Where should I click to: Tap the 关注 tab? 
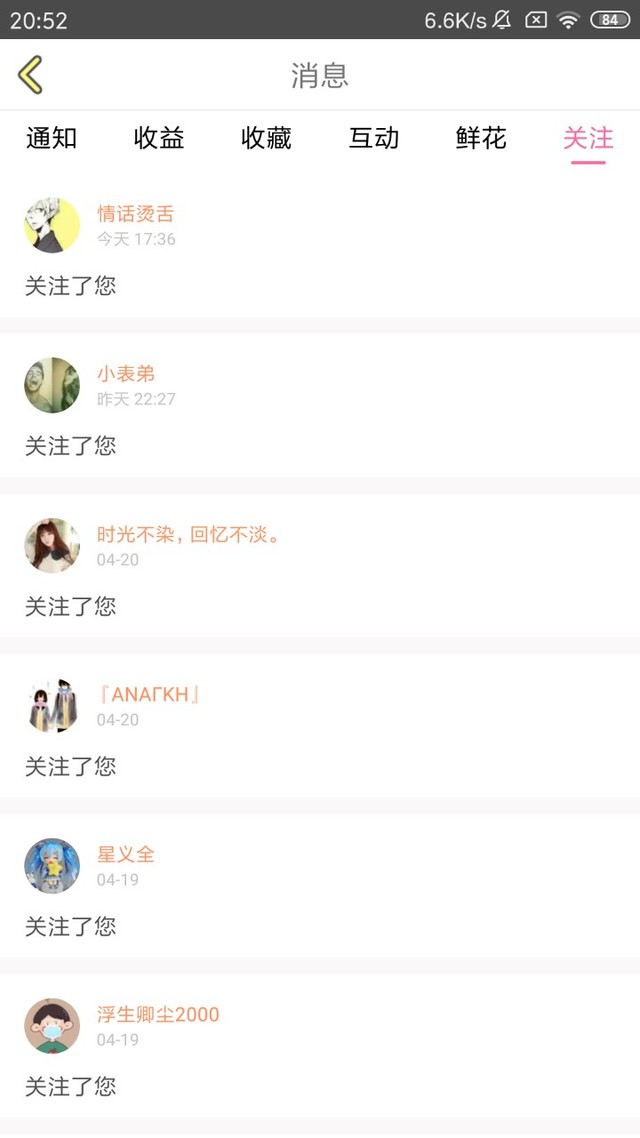coord(588,138)
